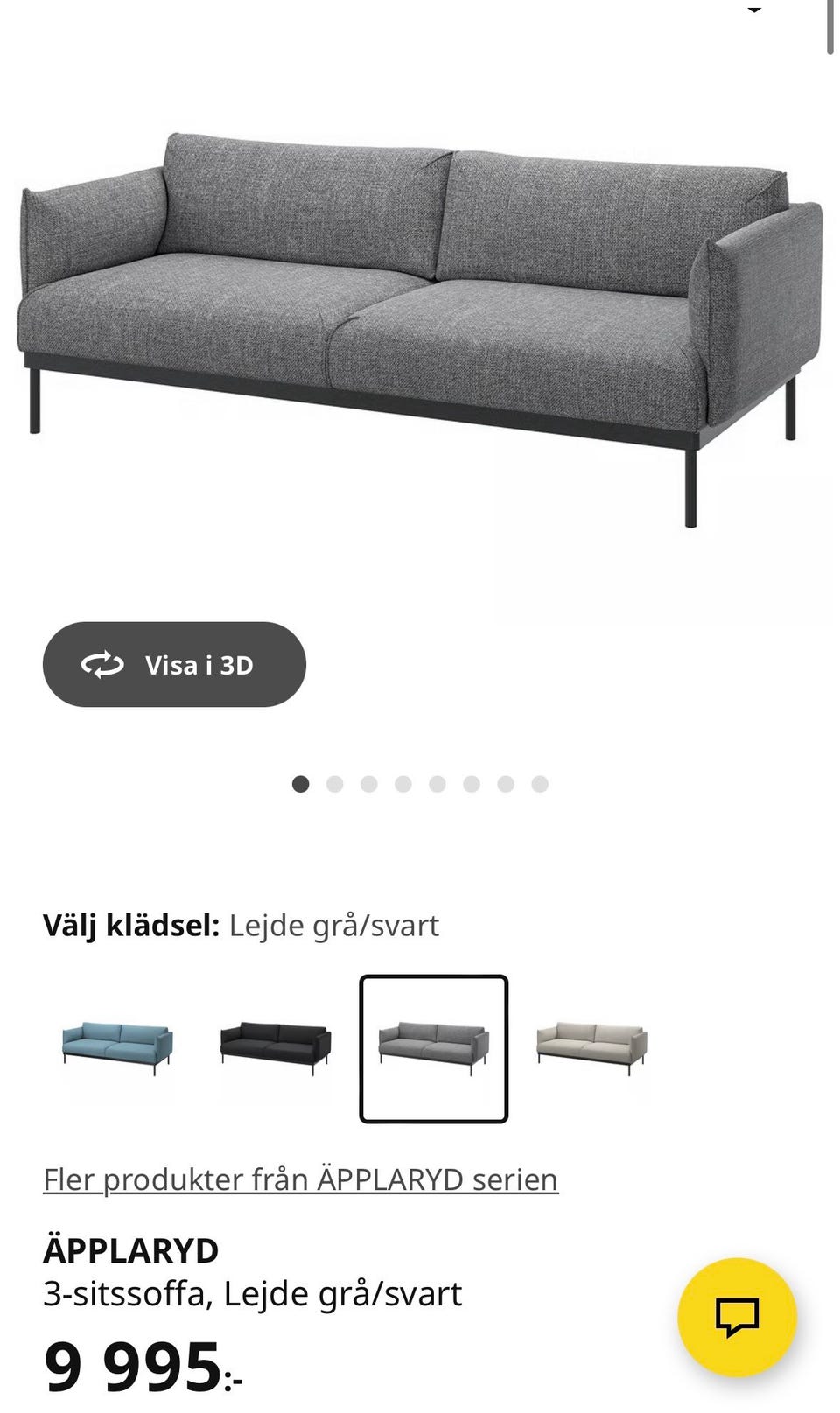The height and width of the screenshot is (1413, 840).
Task: Click the ÄPPLARYD product title
Action: click(132, 1250)
